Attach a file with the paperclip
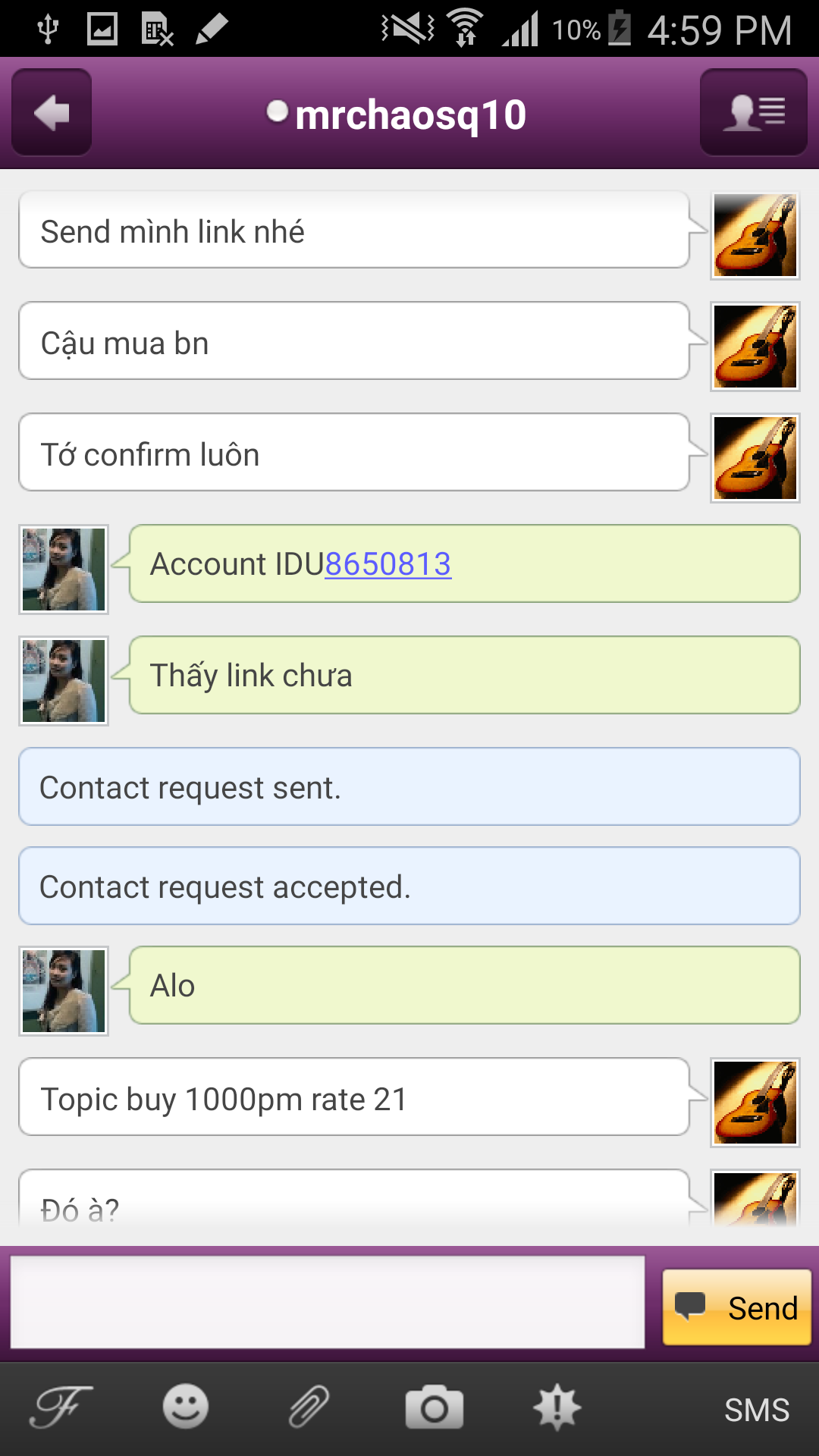The height and width of the screenshot is (1456, 819). (309, 1408)
